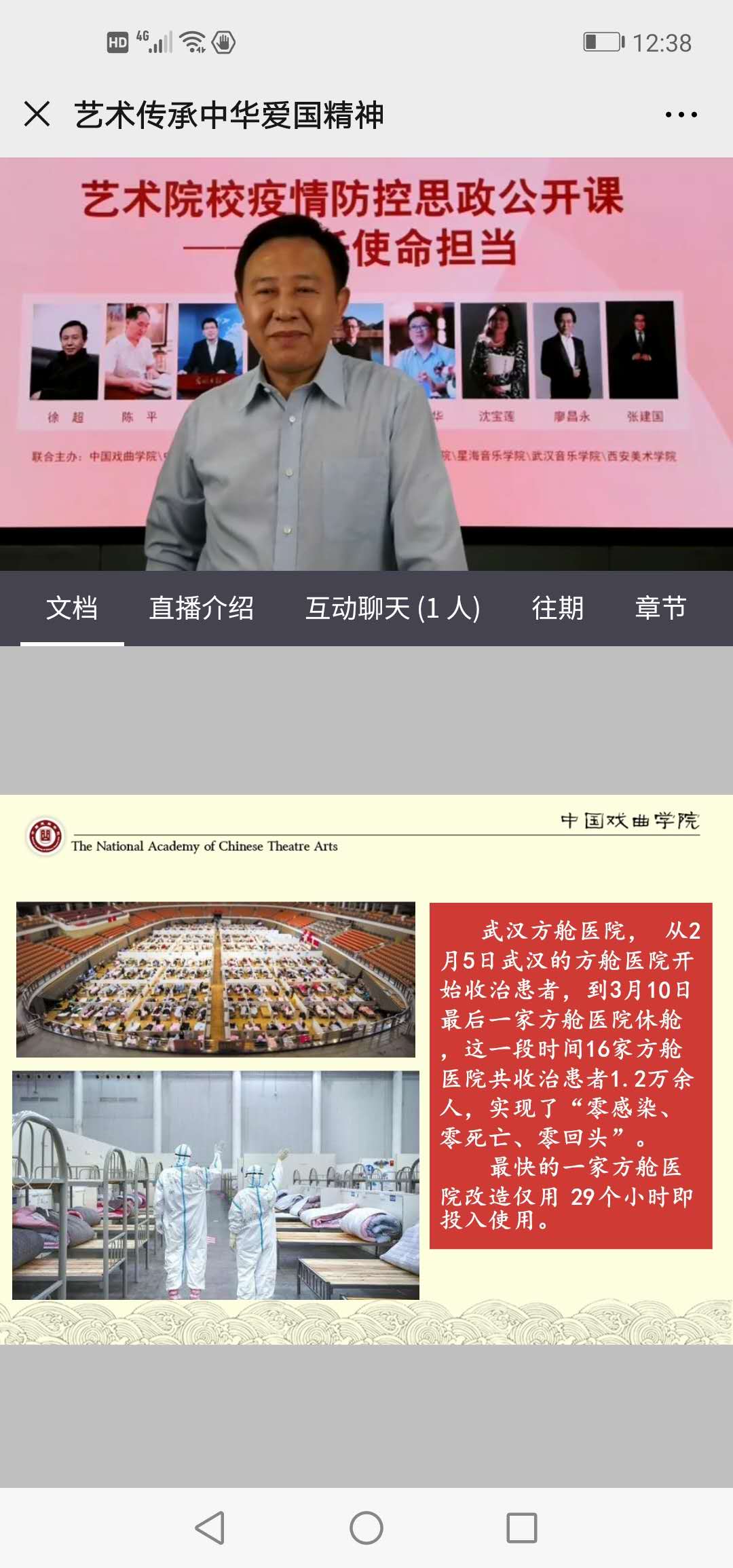Screen dimensions: 733x1568
Task: Close the page with the X icon
Action: coord(37,114)
